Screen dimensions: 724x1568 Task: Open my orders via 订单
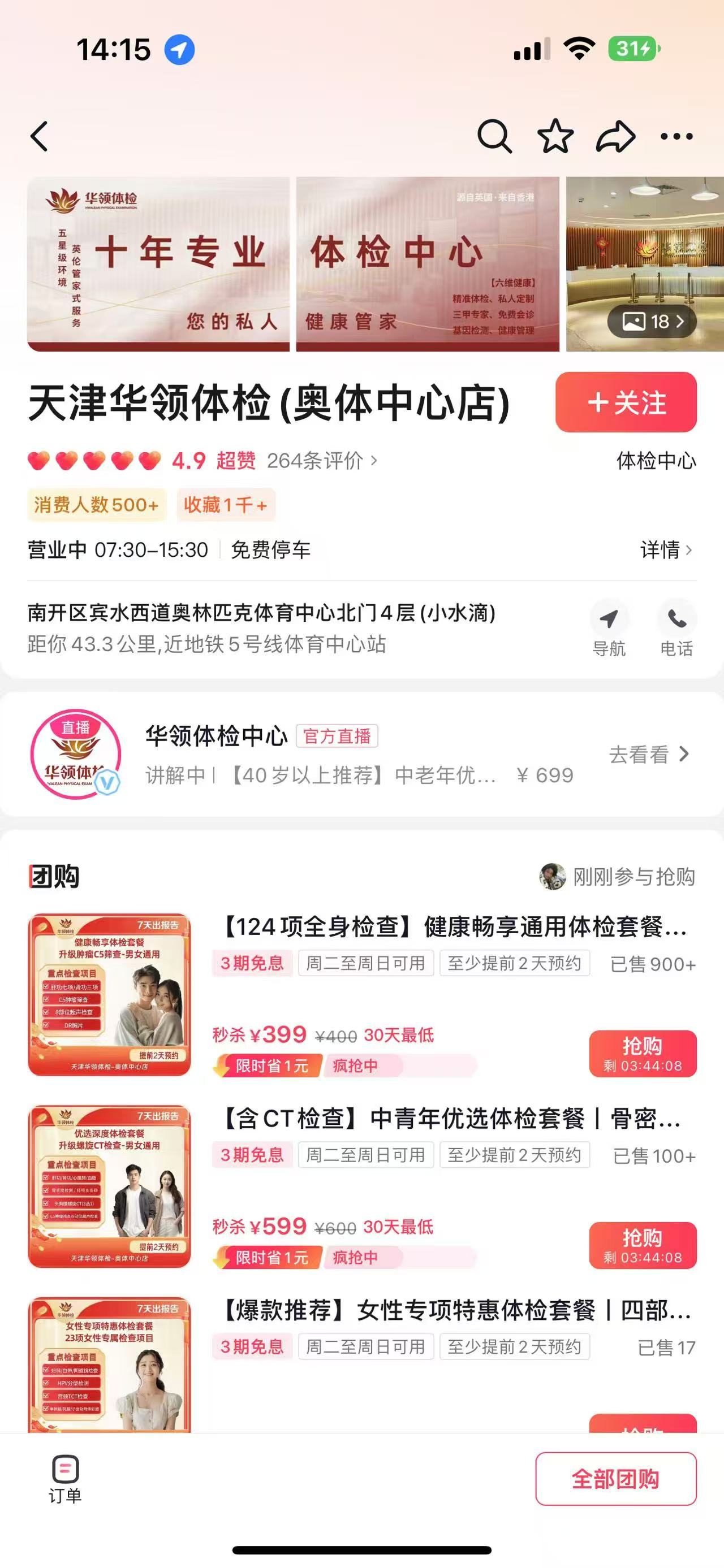click(65, 1479)
